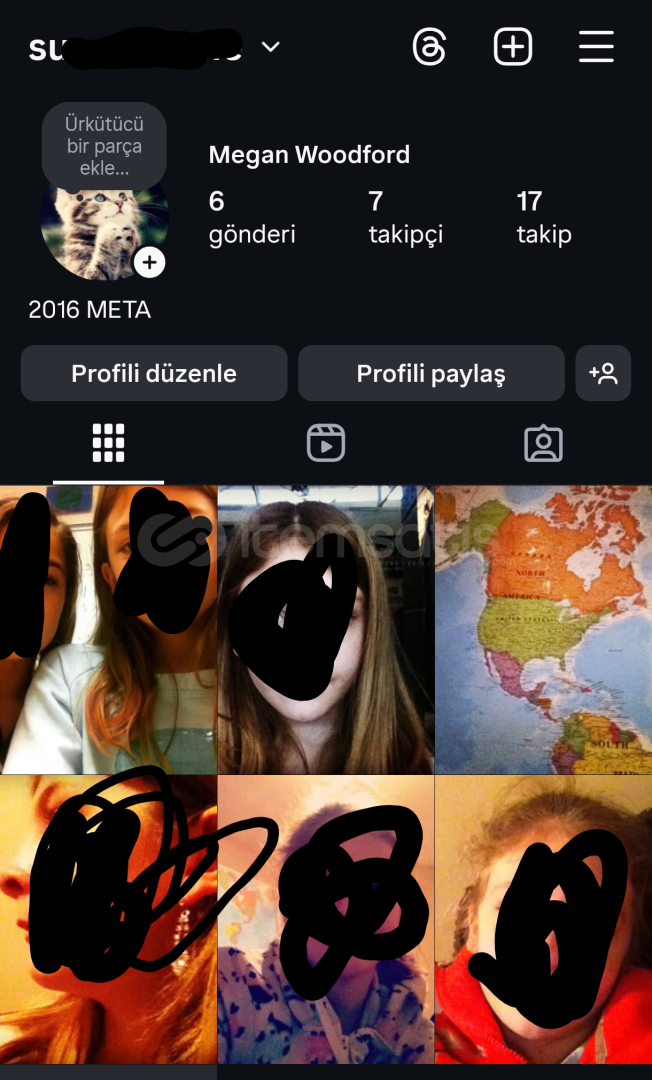Open the Threads icon in header
The image size is (652, 1080).
tap(429, 47)
